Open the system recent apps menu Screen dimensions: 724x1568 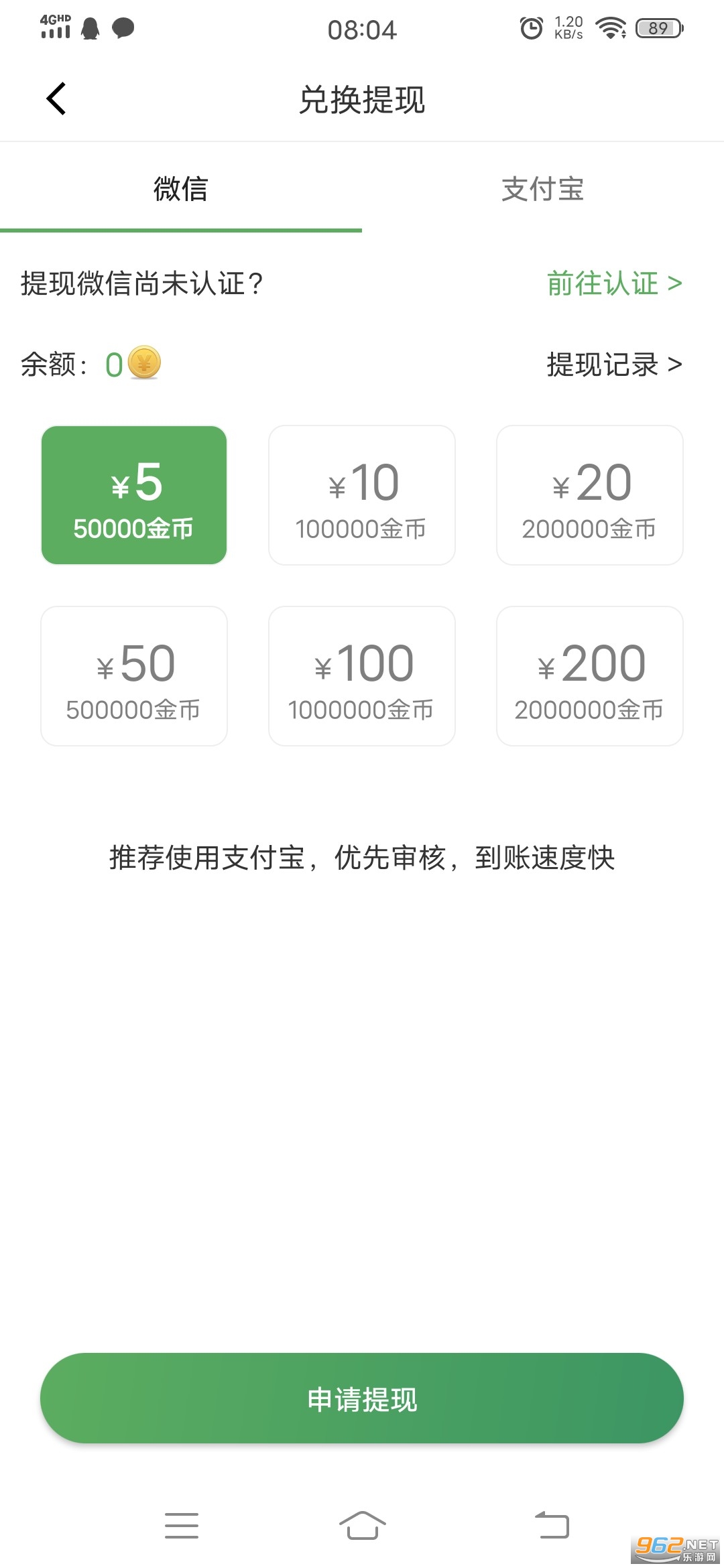(x=182, y=1525)
